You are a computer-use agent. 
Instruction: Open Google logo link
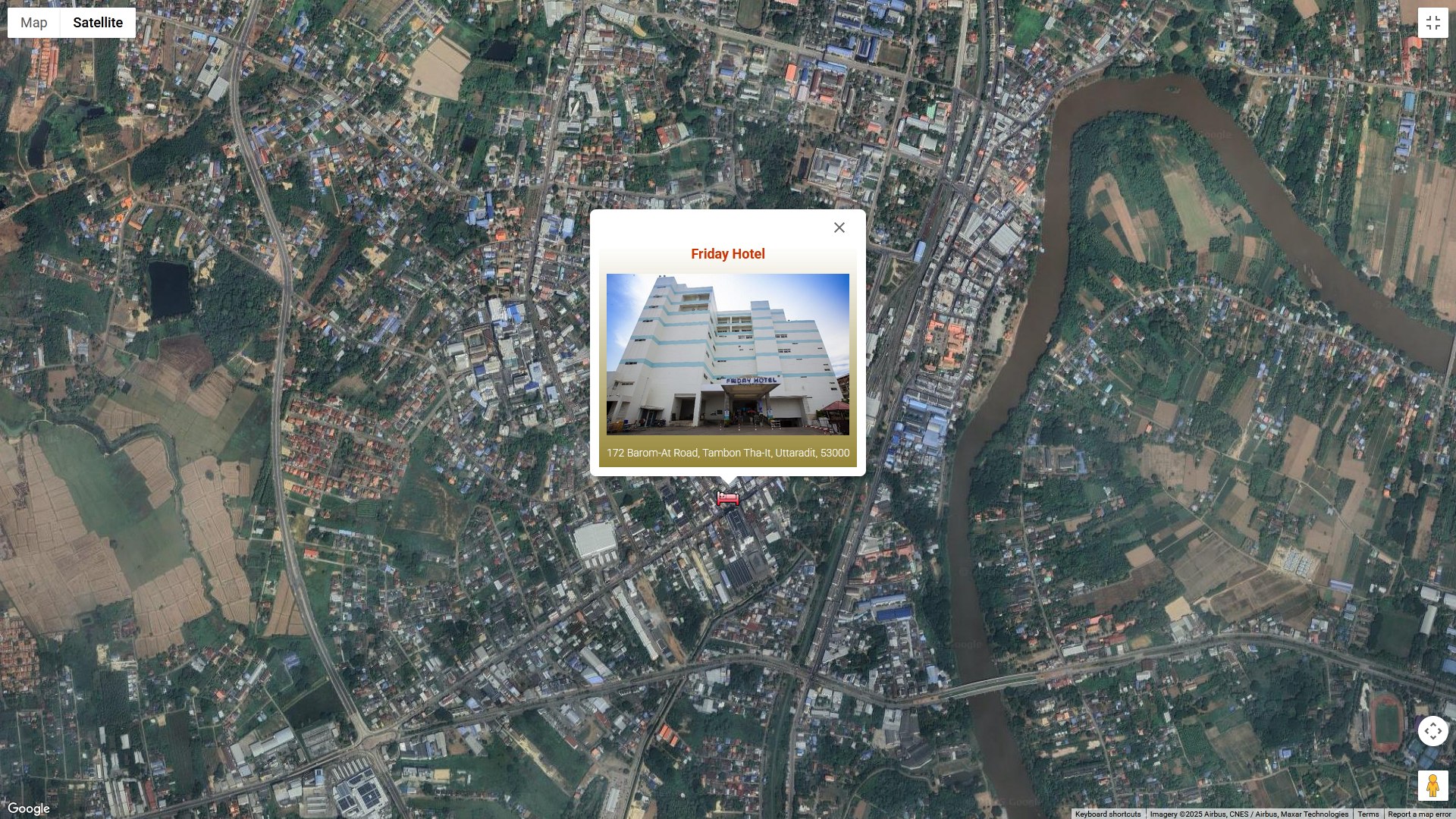pyautogui.click(x=29, y=808)
